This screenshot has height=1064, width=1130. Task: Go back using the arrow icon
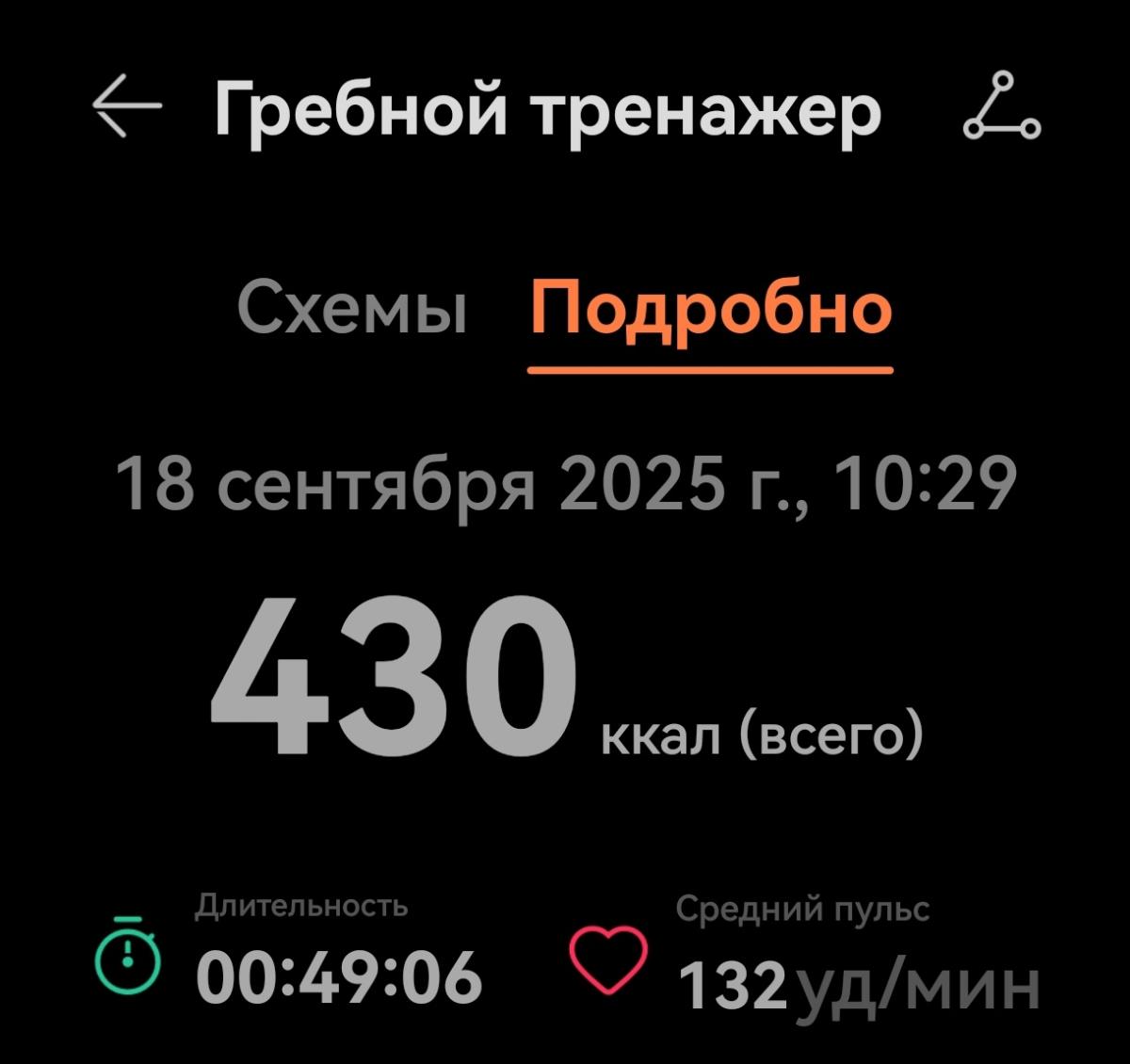point(126,107)
